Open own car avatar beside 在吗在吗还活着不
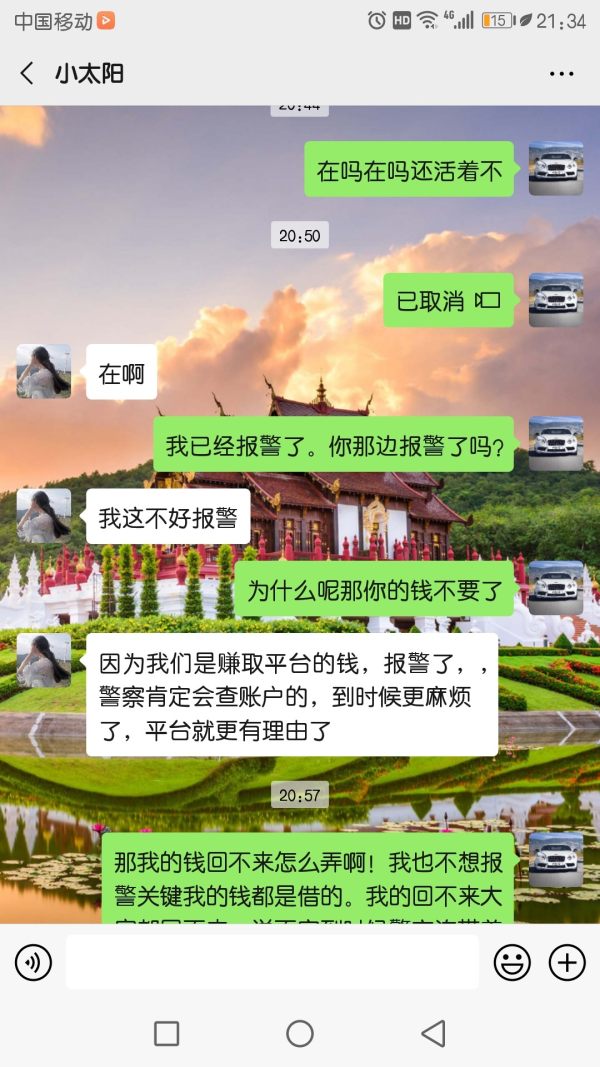Screen dimensions: 600x1067 (555, 168)
